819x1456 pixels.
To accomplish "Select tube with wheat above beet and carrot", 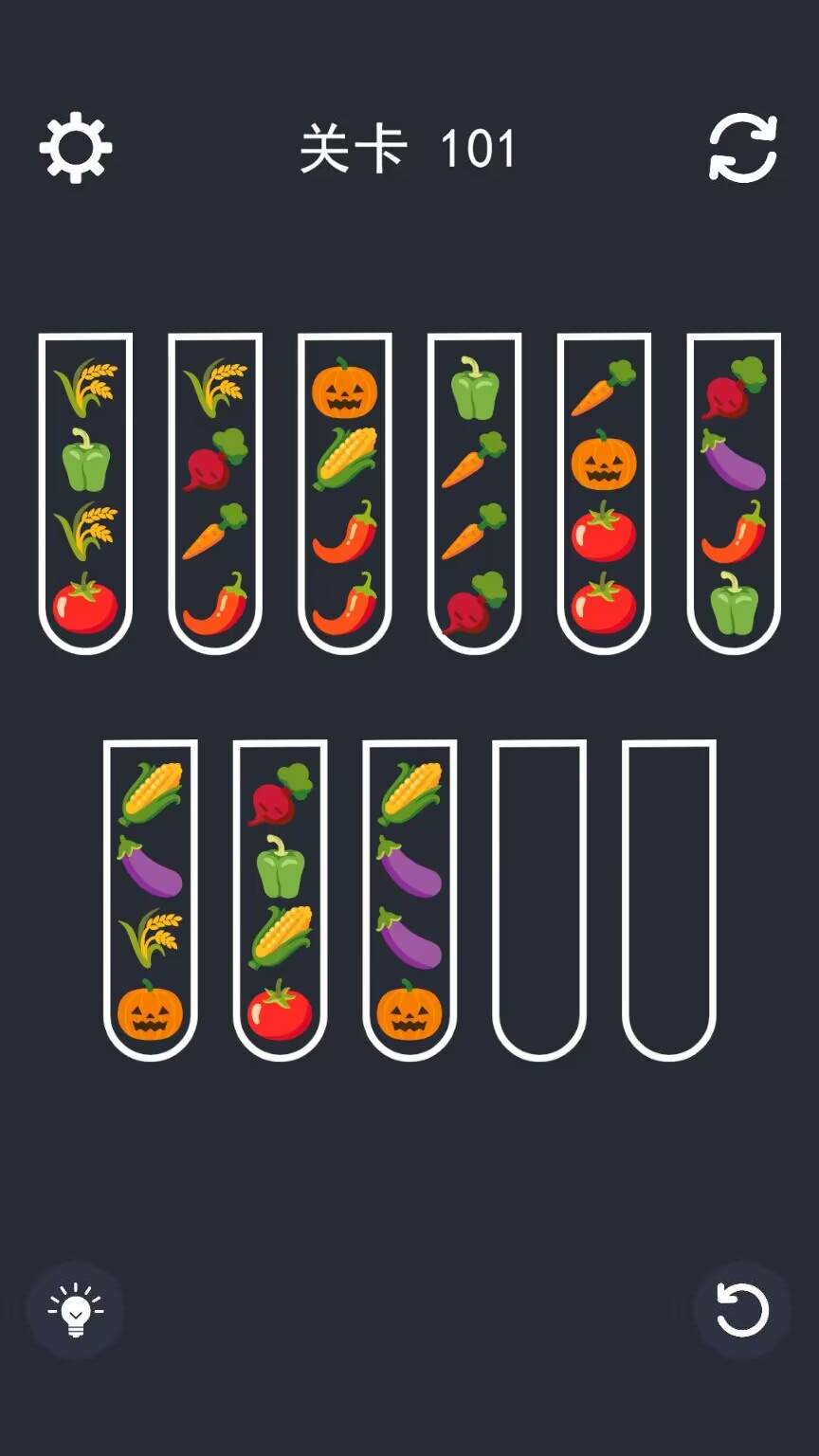I will tap(215, 493).
